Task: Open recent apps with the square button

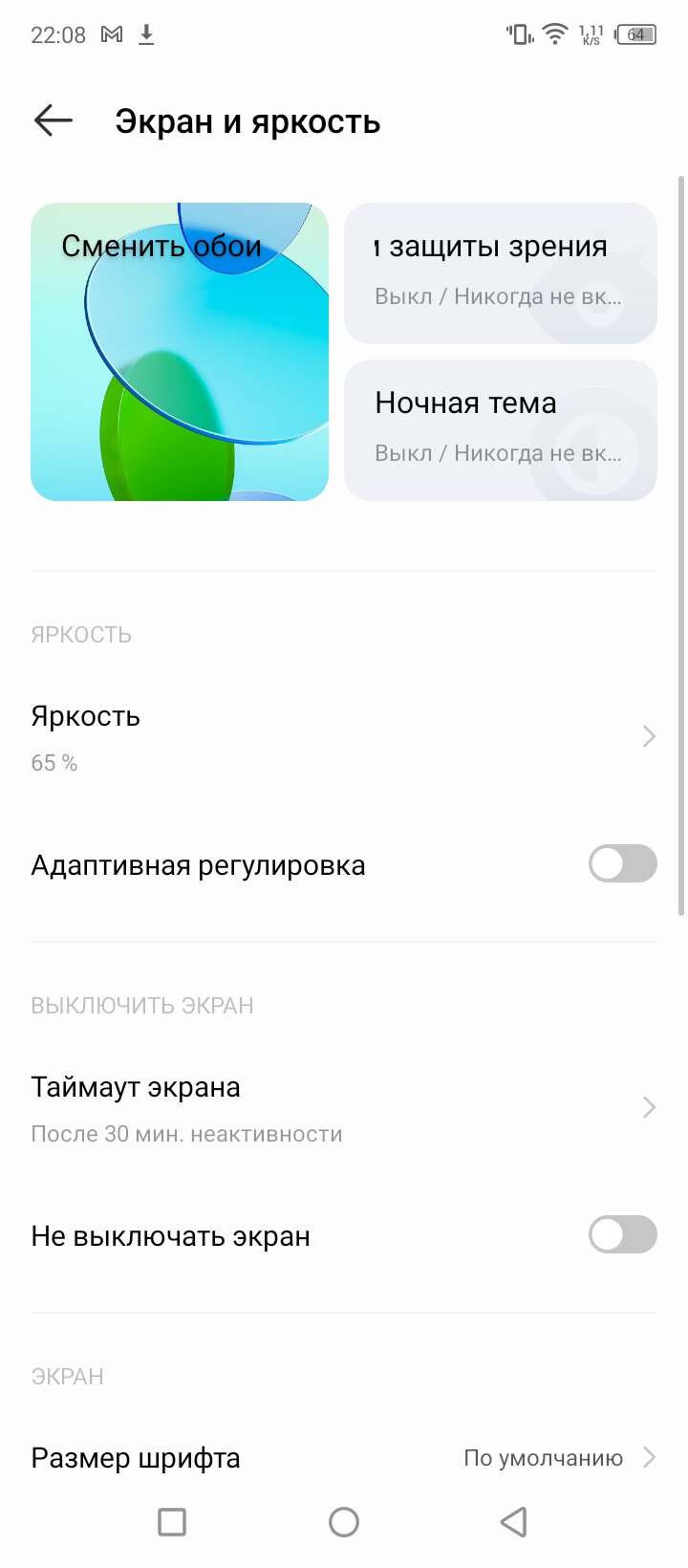Action: click(x=172, y=1522)
